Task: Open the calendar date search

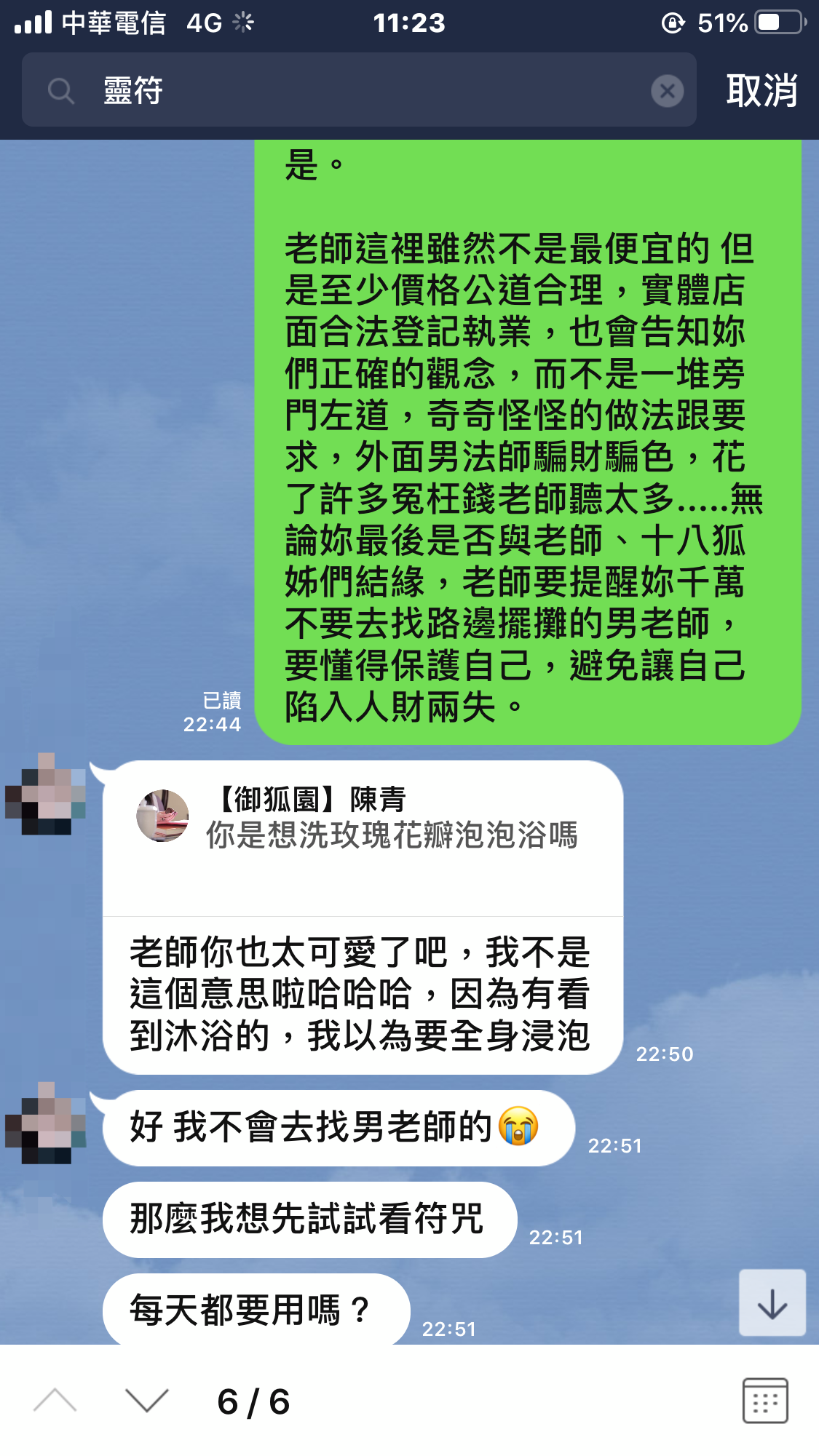Action: coord(764,1400)
